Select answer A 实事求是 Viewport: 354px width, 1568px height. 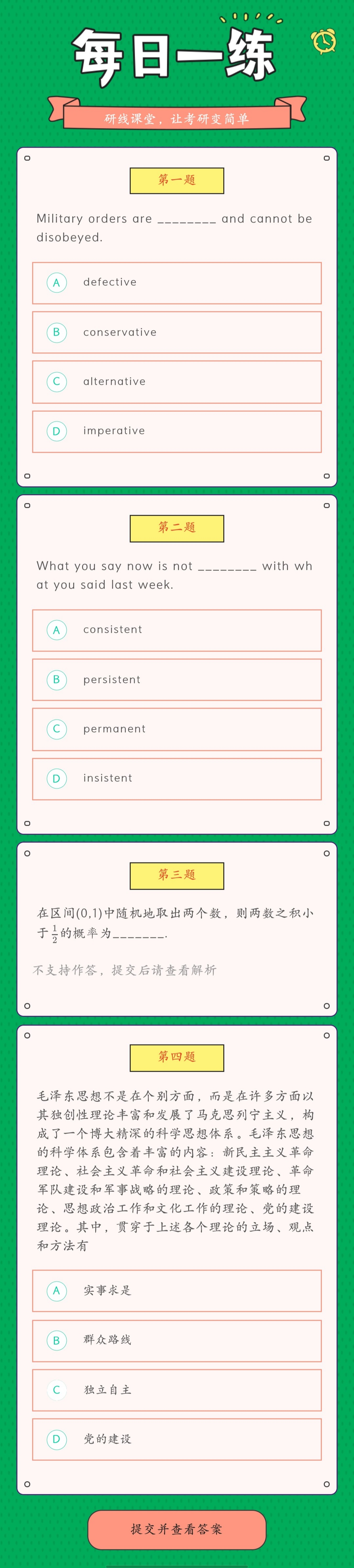[x=177, y=1290]
